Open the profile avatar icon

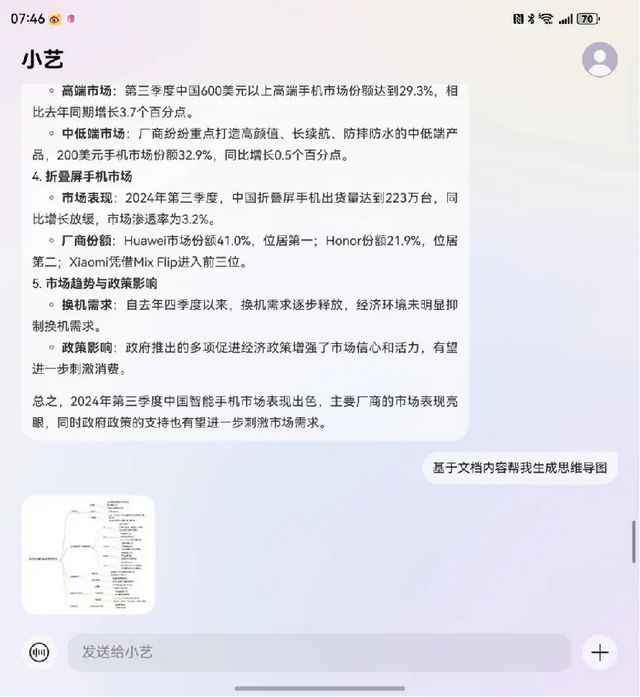pyautogui.click(x=600, y=60)
